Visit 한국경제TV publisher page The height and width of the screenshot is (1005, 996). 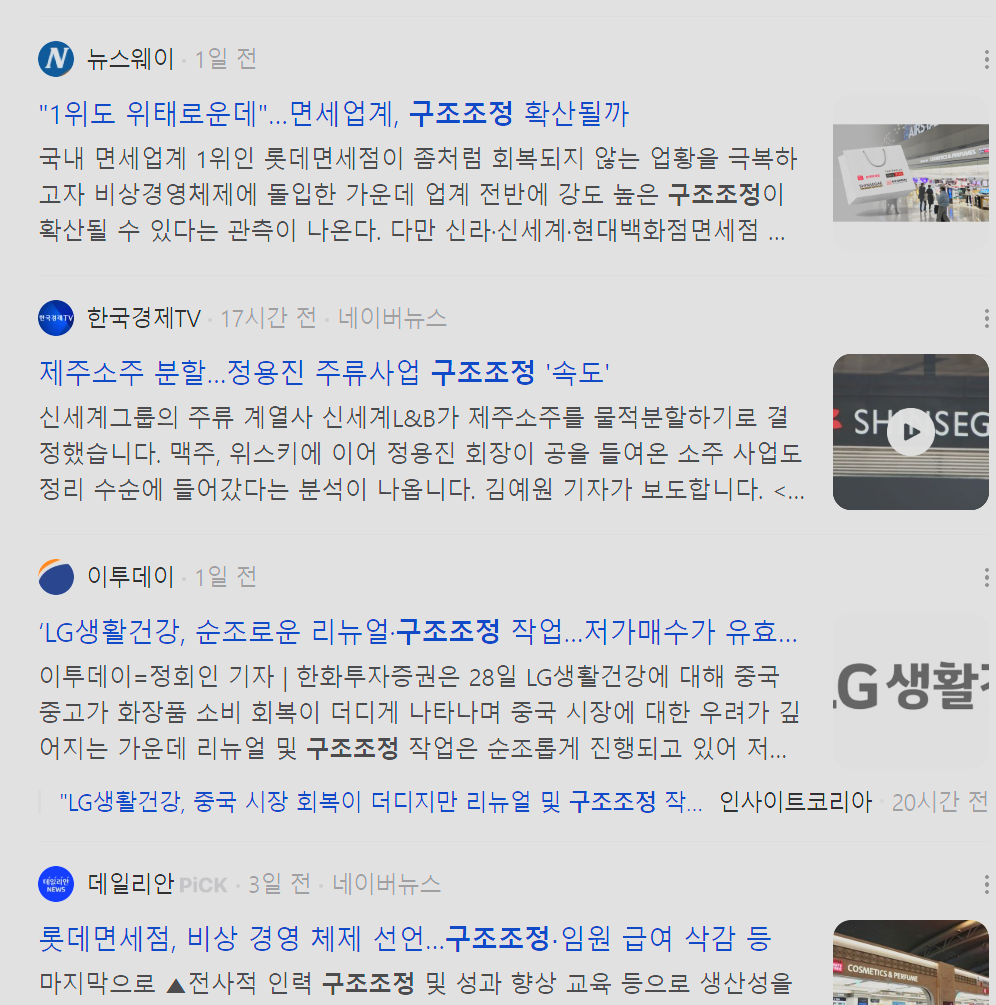click(x=143, y=318)
